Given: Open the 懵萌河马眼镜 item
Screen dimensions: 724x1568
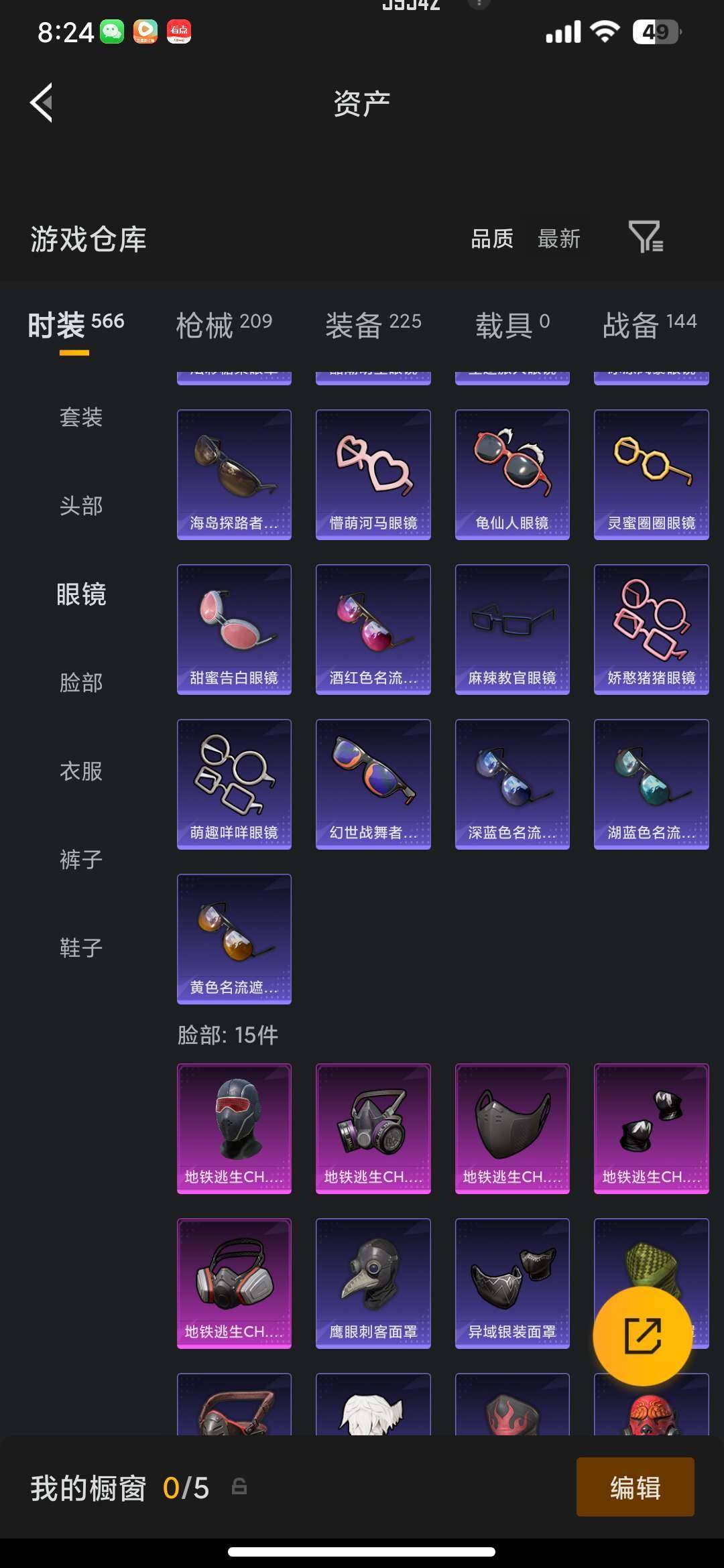Looking at the screenshot, I should [373, 474].
